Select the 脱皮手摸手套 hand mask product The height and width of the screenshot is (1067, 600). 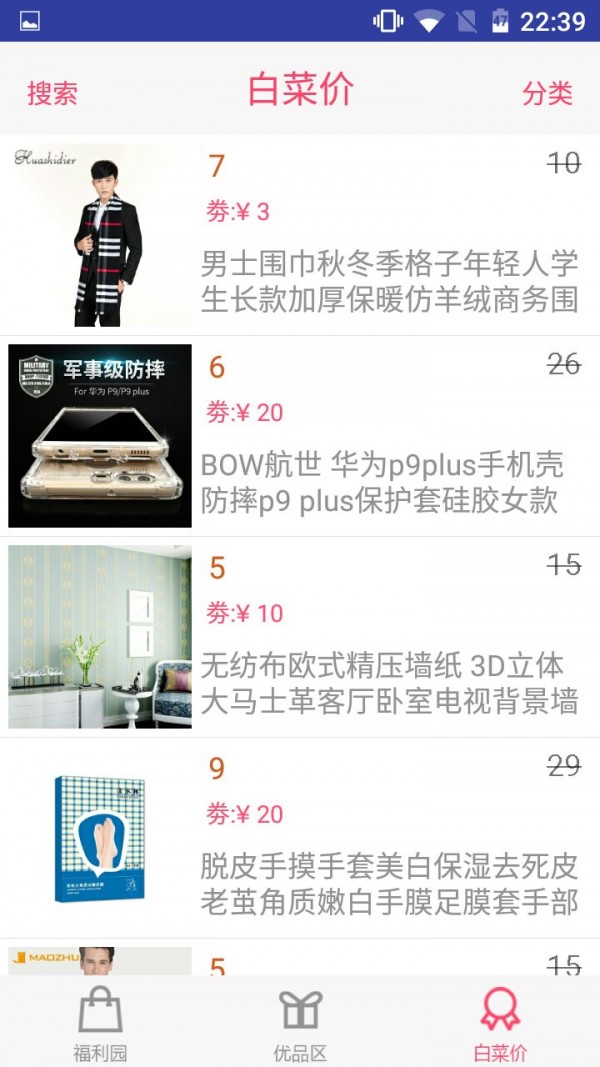tap(389, 884)
